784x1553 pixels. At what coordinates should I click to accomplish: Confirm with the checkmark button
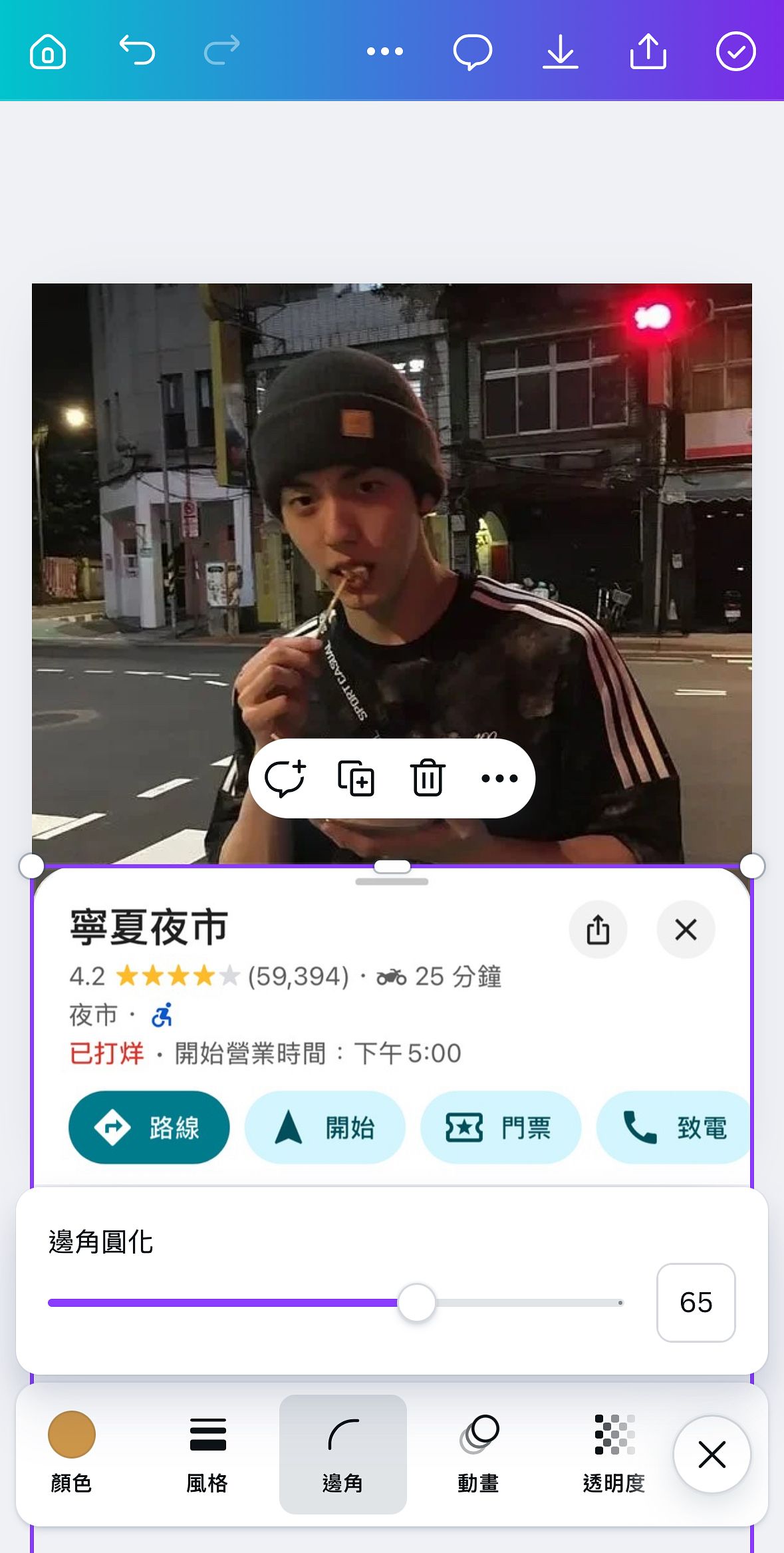[735, 51]
